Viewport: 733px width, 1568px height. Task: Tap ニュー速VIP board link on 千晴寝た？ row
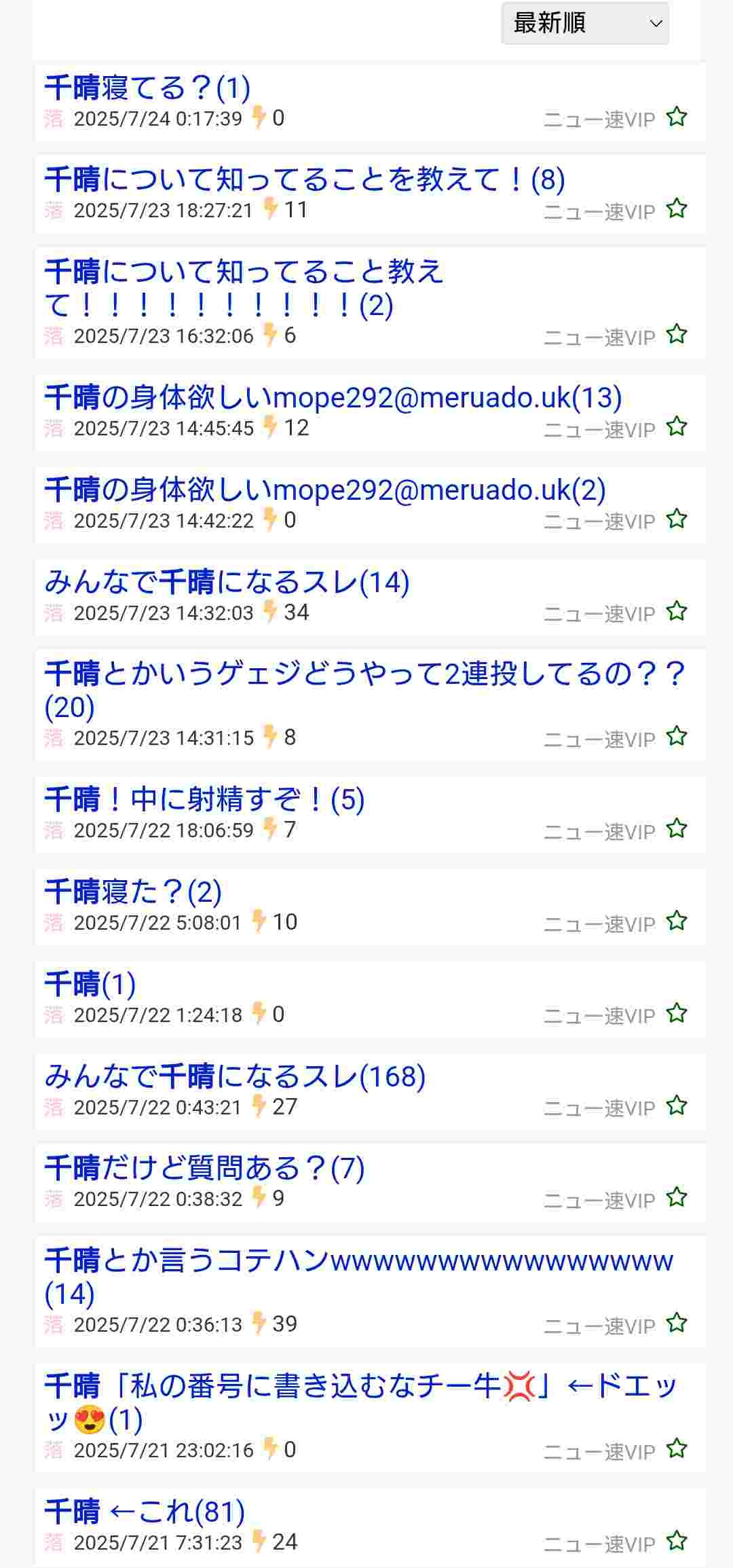click(599, 924)
